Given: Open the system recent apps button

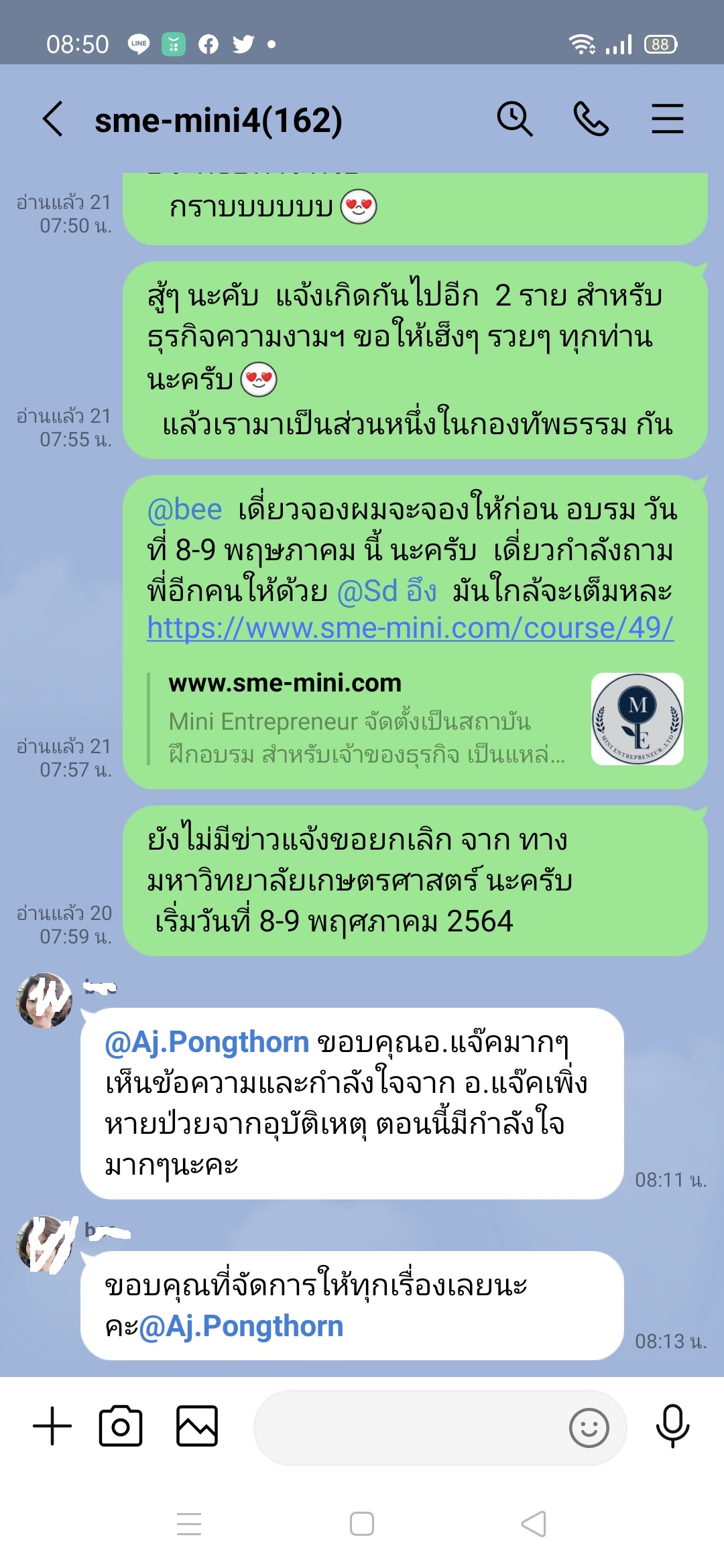Looking at the screenshot, I should [189, 1524].
